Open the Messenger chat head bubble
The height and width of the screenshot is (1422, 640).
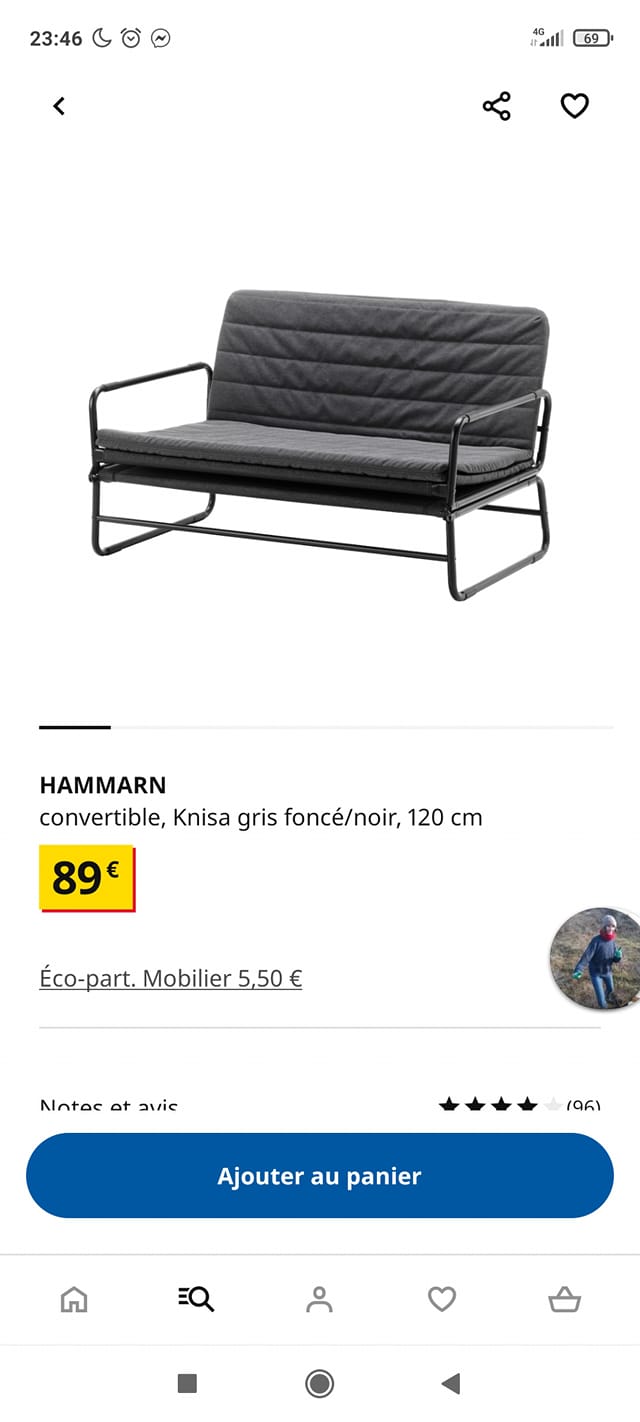pos(596,960)
